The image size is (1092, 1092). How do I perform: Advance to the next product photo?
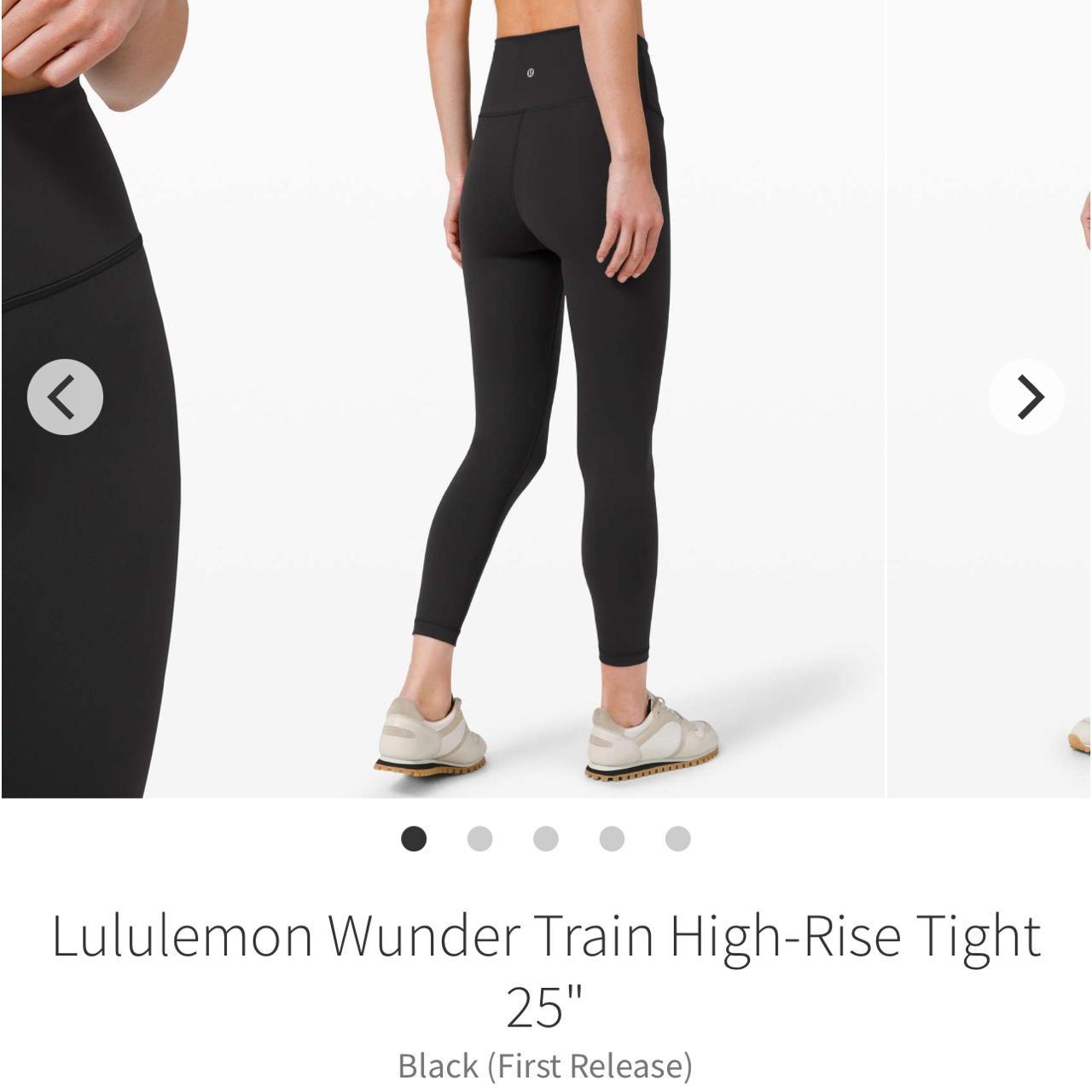point(1027,397)
